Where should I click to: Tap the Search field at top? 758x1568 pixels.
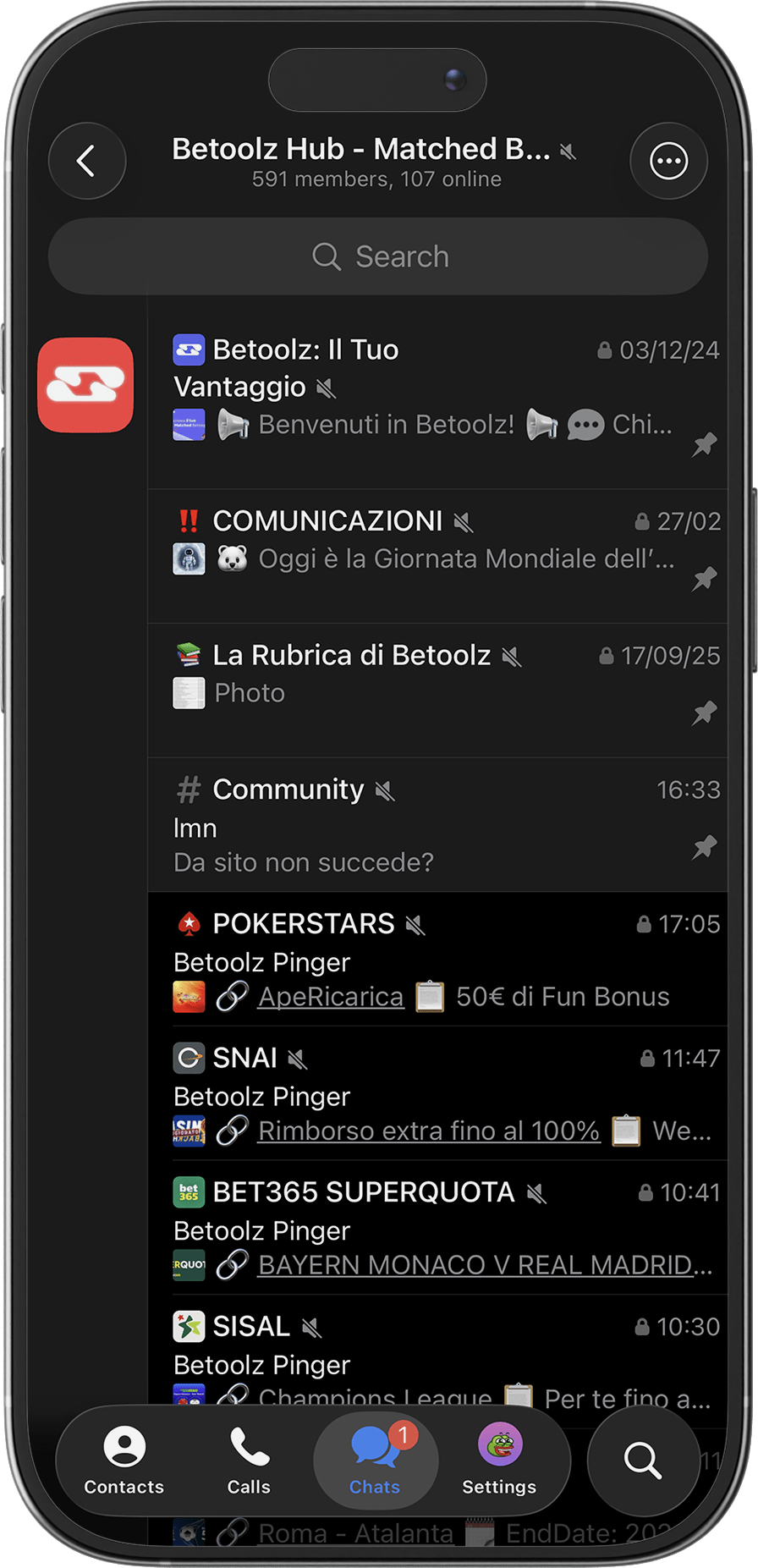point(378,256)
